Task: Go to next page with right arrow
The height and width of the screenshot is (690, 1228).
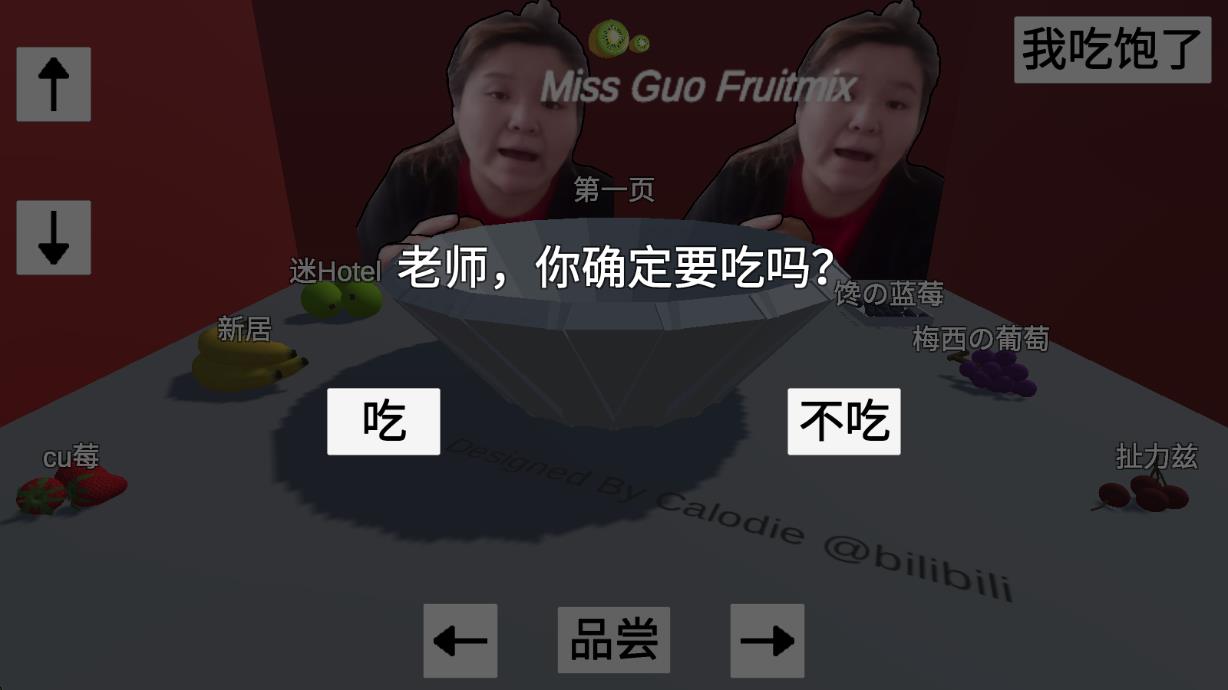Action: point(767,640)
